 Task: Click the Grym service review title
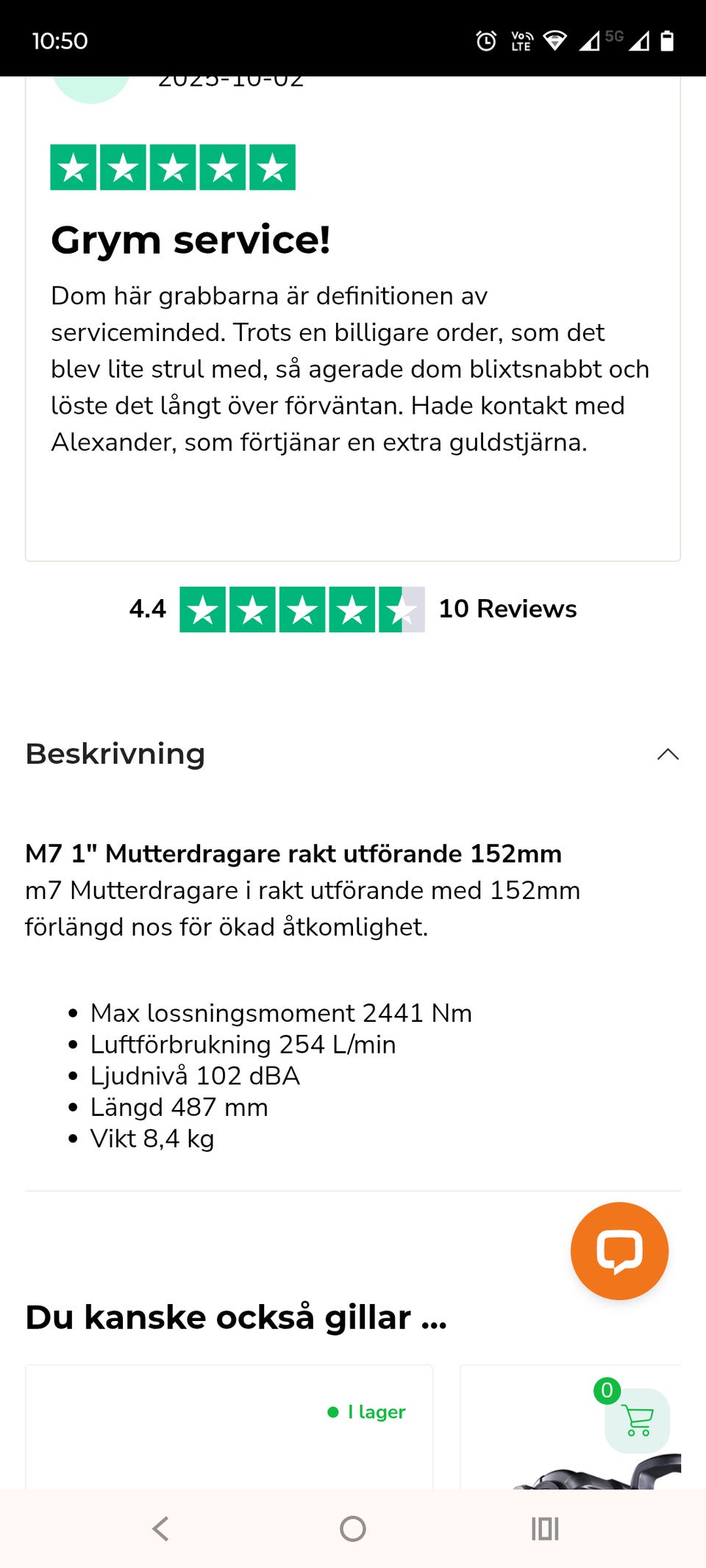pos(191,239)
